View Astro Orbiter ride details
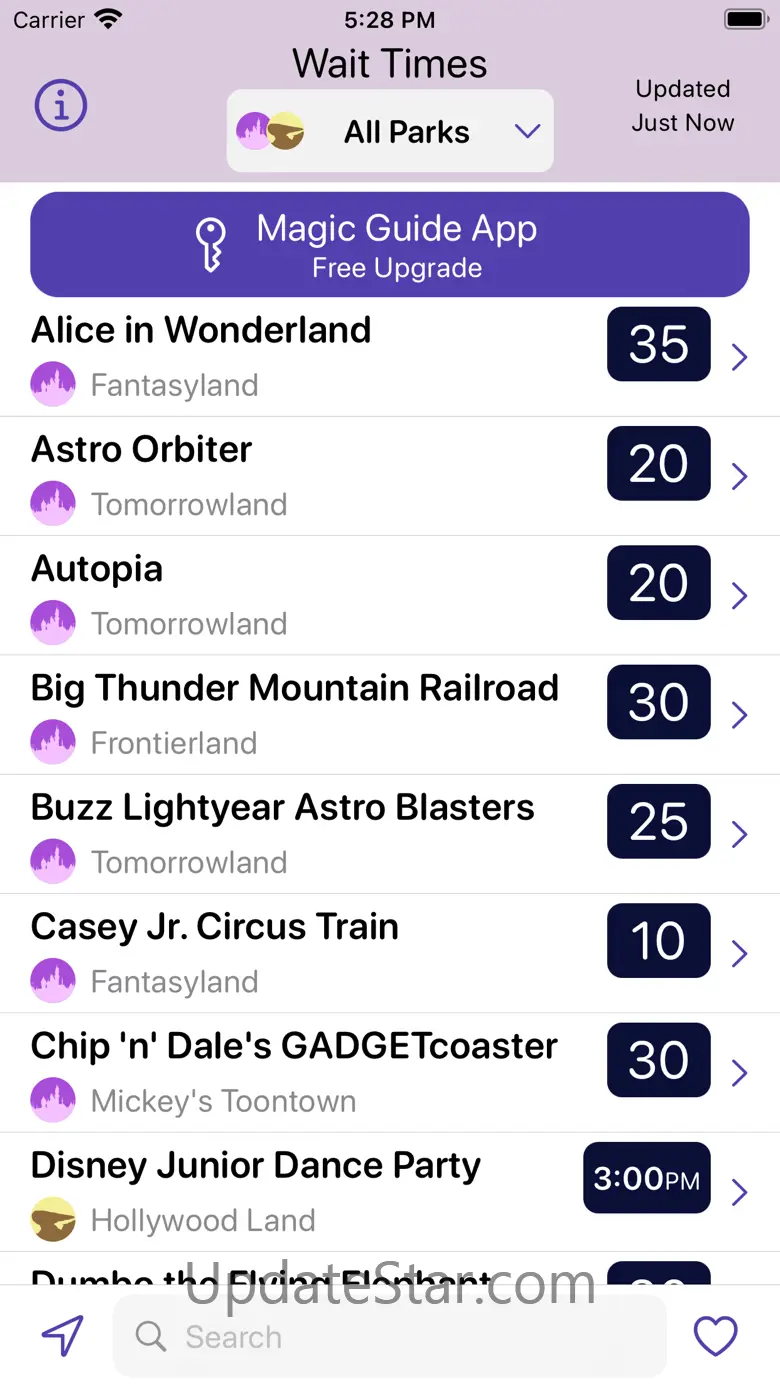 pyautogui.click(x=390, y=476)
